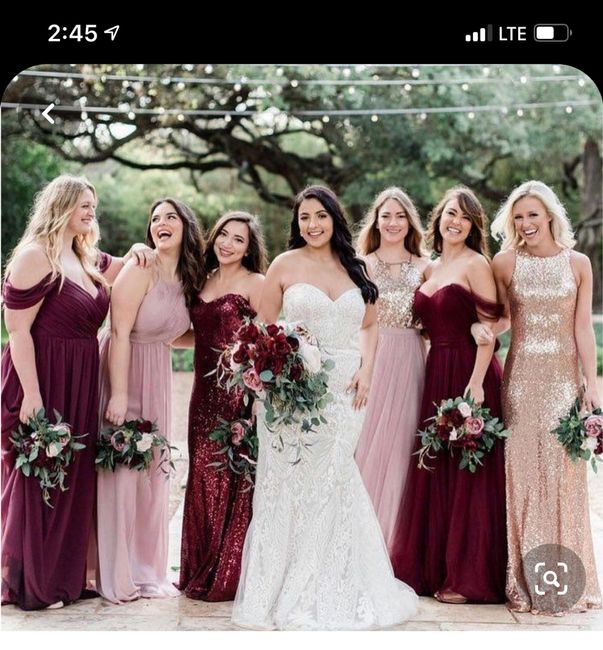Go back using the arrow icon
603x650 pixels.
(48, 114)
